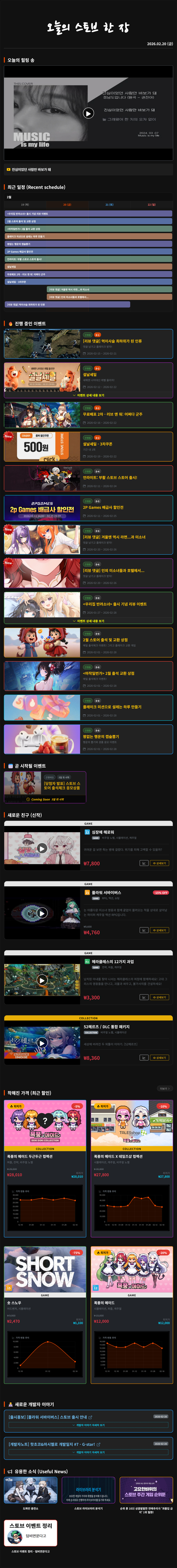Expand event details under 우리집 반려소녀 card
The height and width of the screenshot is (1568, 177).
coord(88,621)
